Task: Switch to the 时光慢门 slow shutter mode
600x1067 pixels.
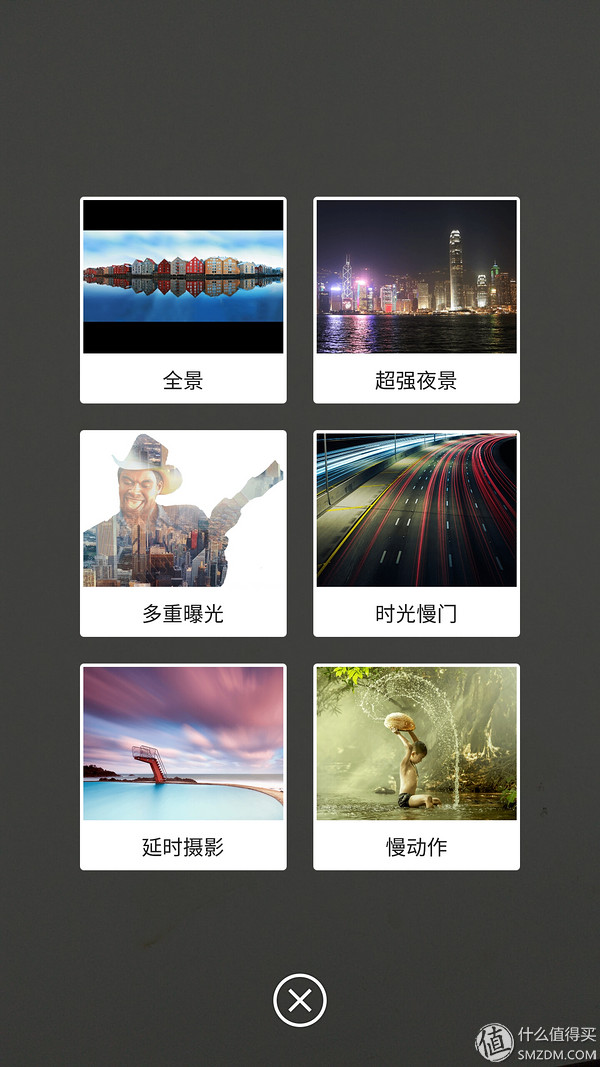Action: pos(416,533)
